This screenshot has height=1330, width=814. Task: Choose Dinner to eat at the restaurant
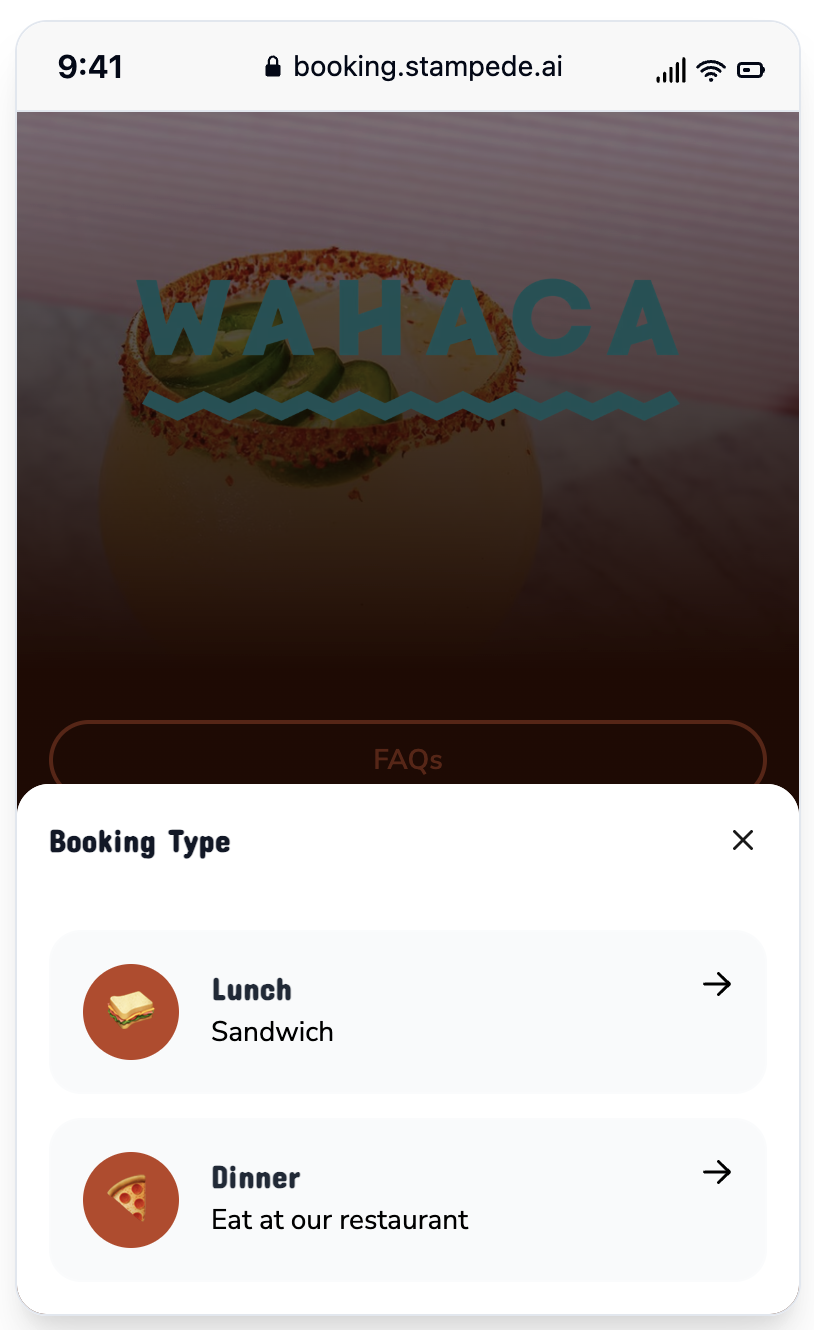pyautogui.click(x=407, y=1199)
